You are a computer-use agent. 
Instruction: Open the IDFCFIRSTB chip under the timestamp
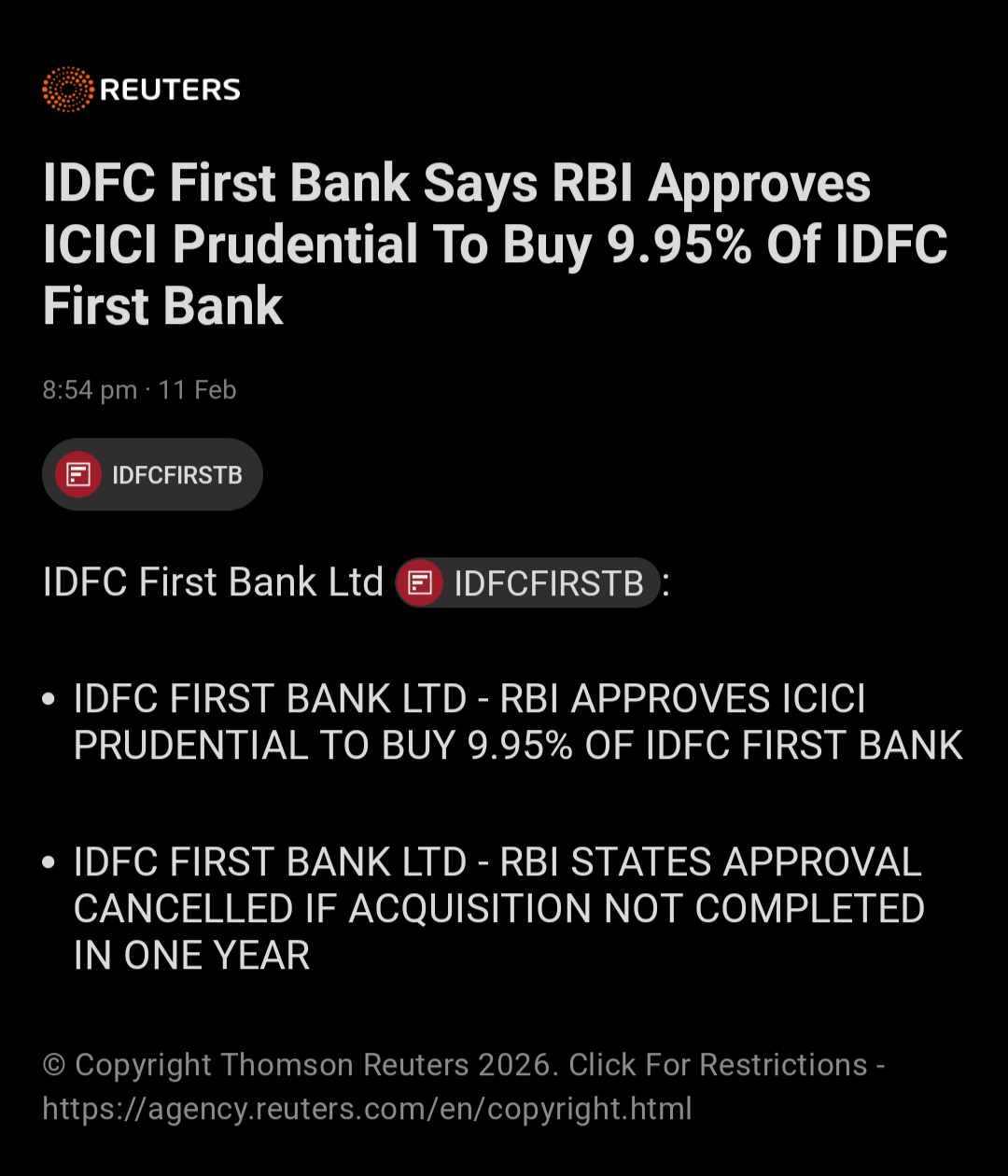pyautogui.click(x=152, y=474)
